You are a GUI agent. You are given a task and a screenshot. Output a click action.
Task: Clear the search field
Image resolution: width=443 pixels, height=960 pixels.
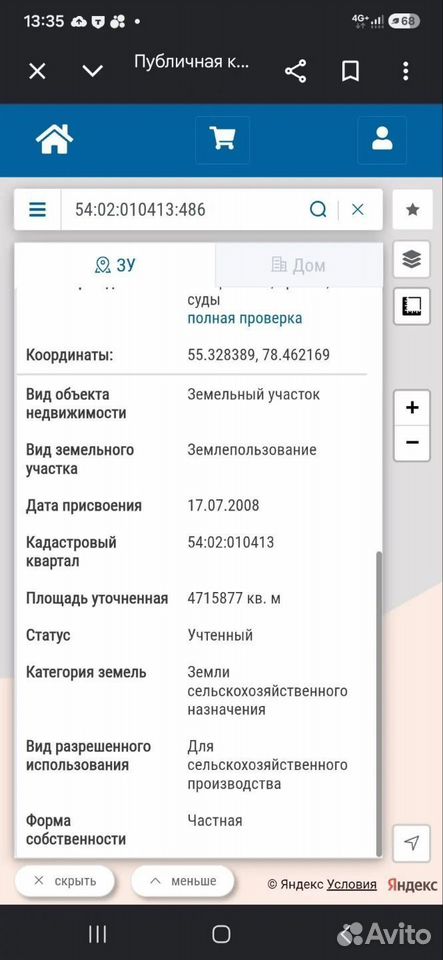click(x=358, y=210)
